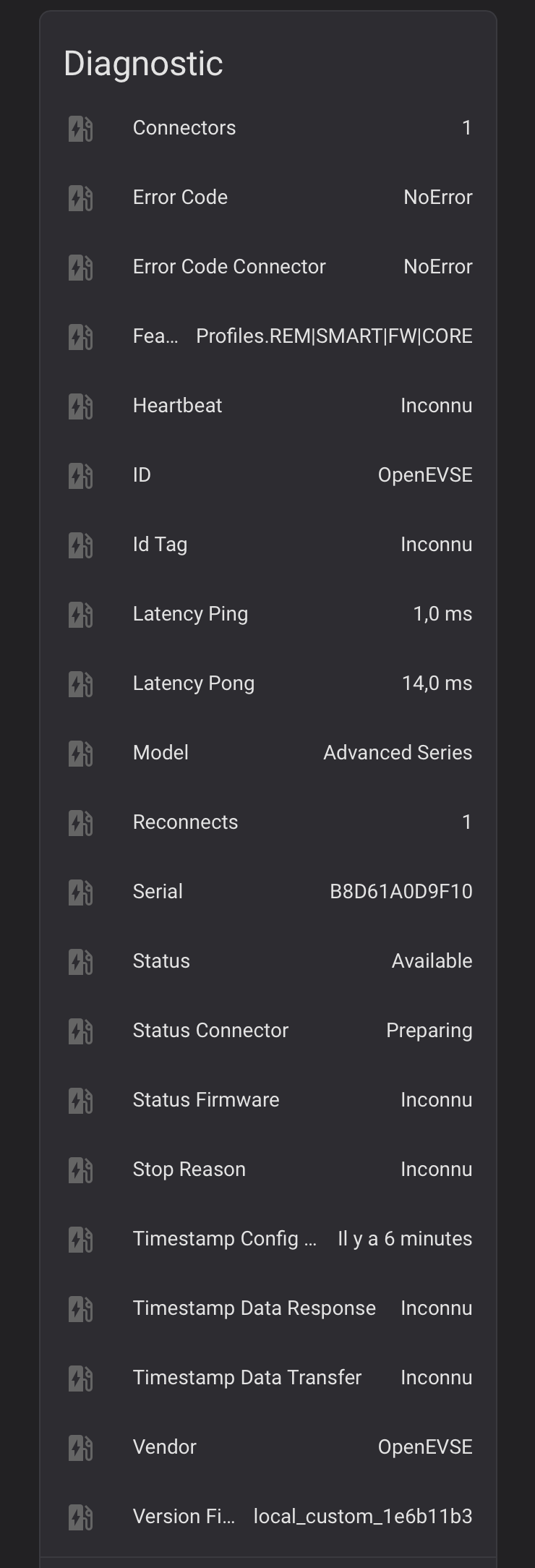Screen dimensions: 535x1568
Task: Click the Vendor entity charger icon
Action: click(x=80, y=1446)
